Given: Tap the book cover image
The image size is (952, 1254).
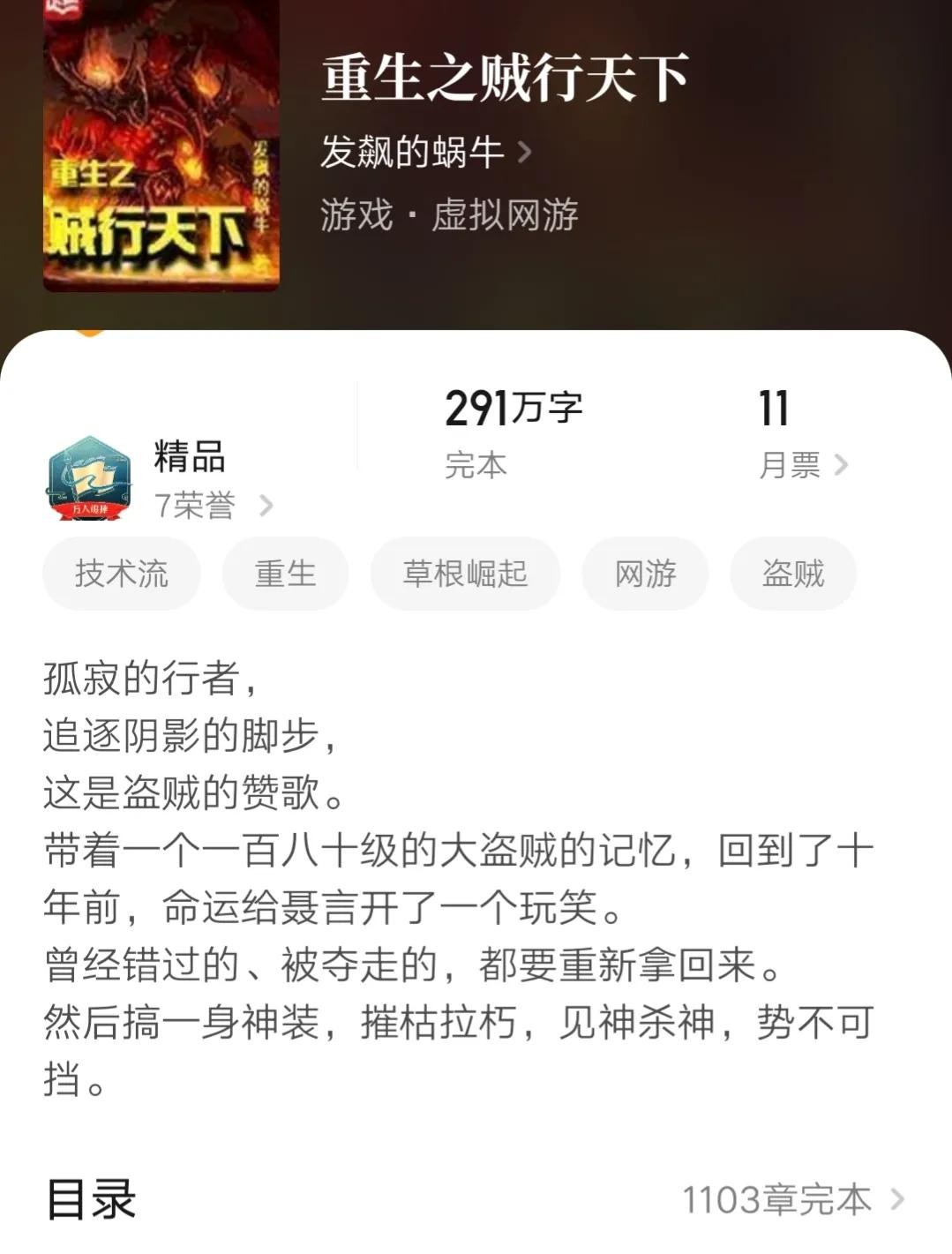Looking at the screenshot, I should coord(161,146).
